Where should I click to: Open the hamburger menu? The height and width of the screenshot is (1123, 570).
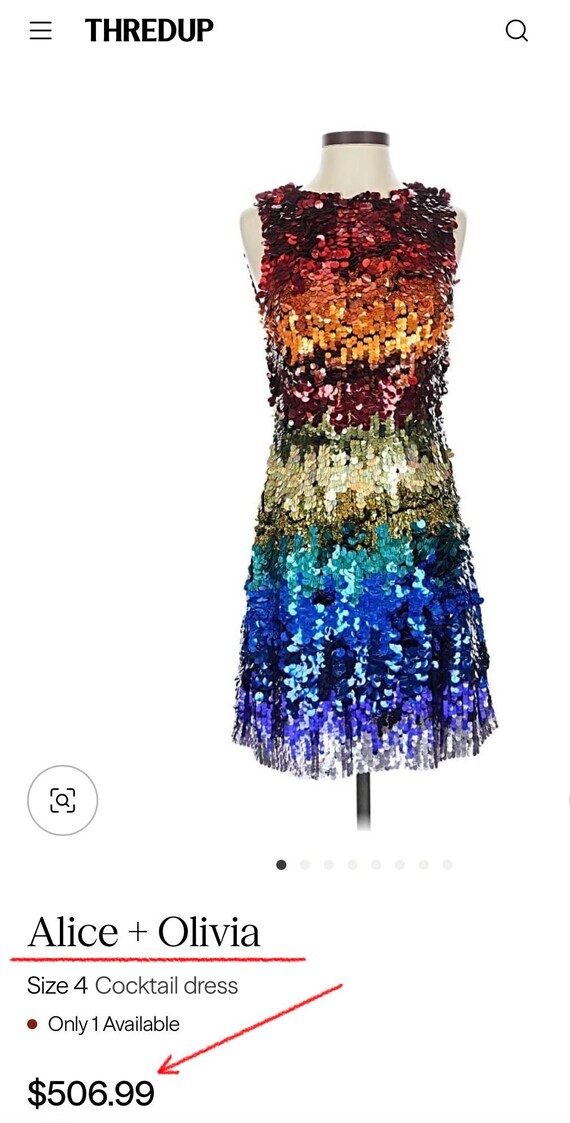tap(40, 31)
